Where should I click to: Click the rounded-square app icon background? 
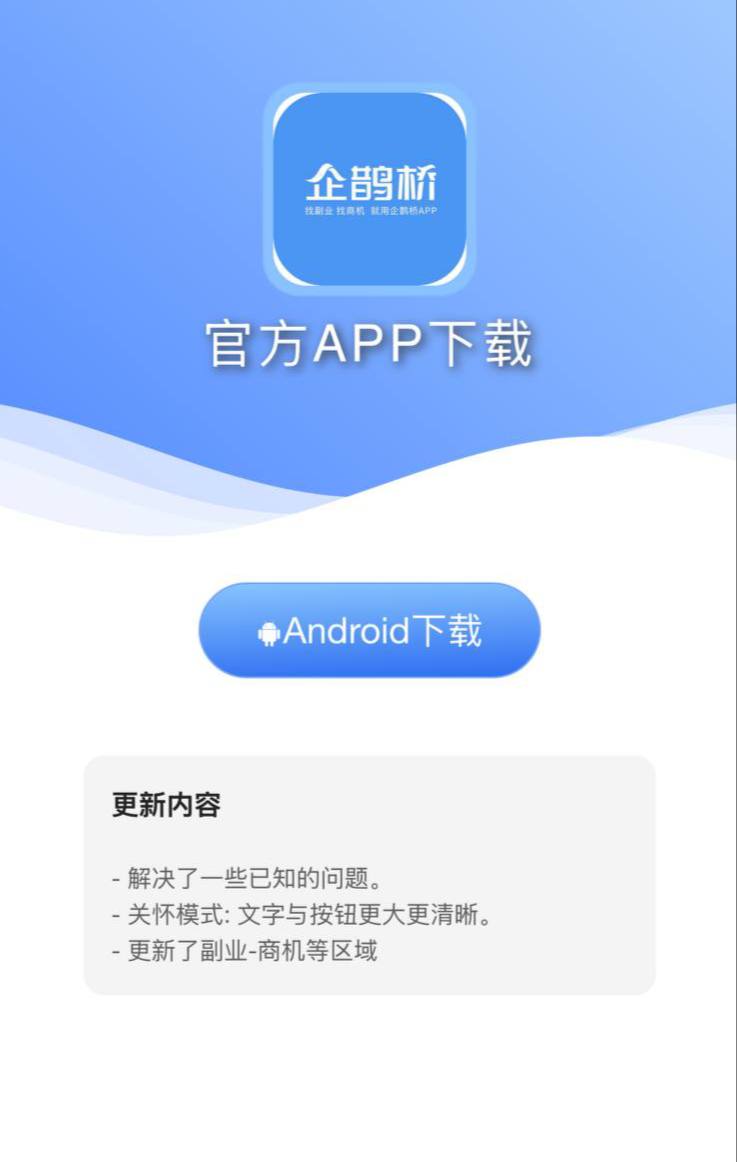point(368,188)
